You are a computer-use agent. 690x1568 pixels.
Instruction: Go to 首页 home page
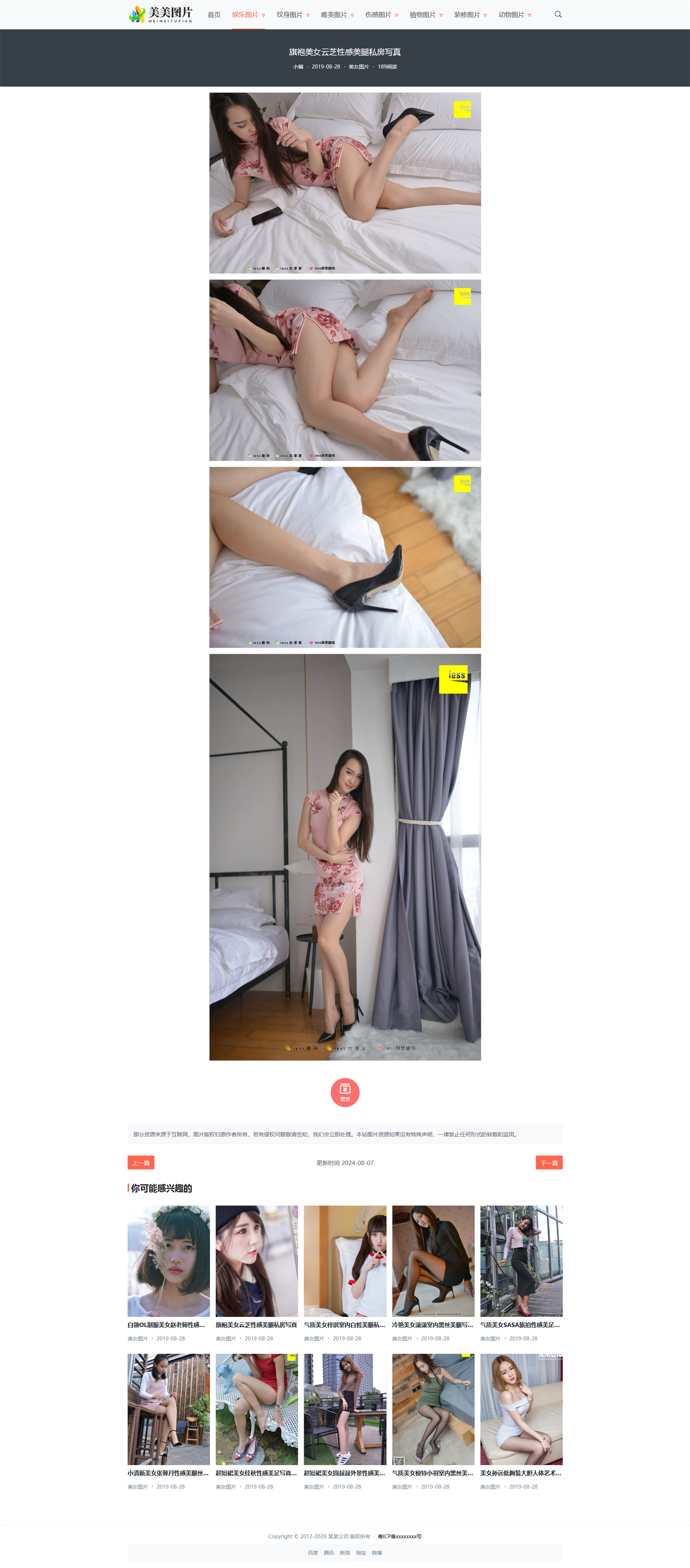[214, 15]
